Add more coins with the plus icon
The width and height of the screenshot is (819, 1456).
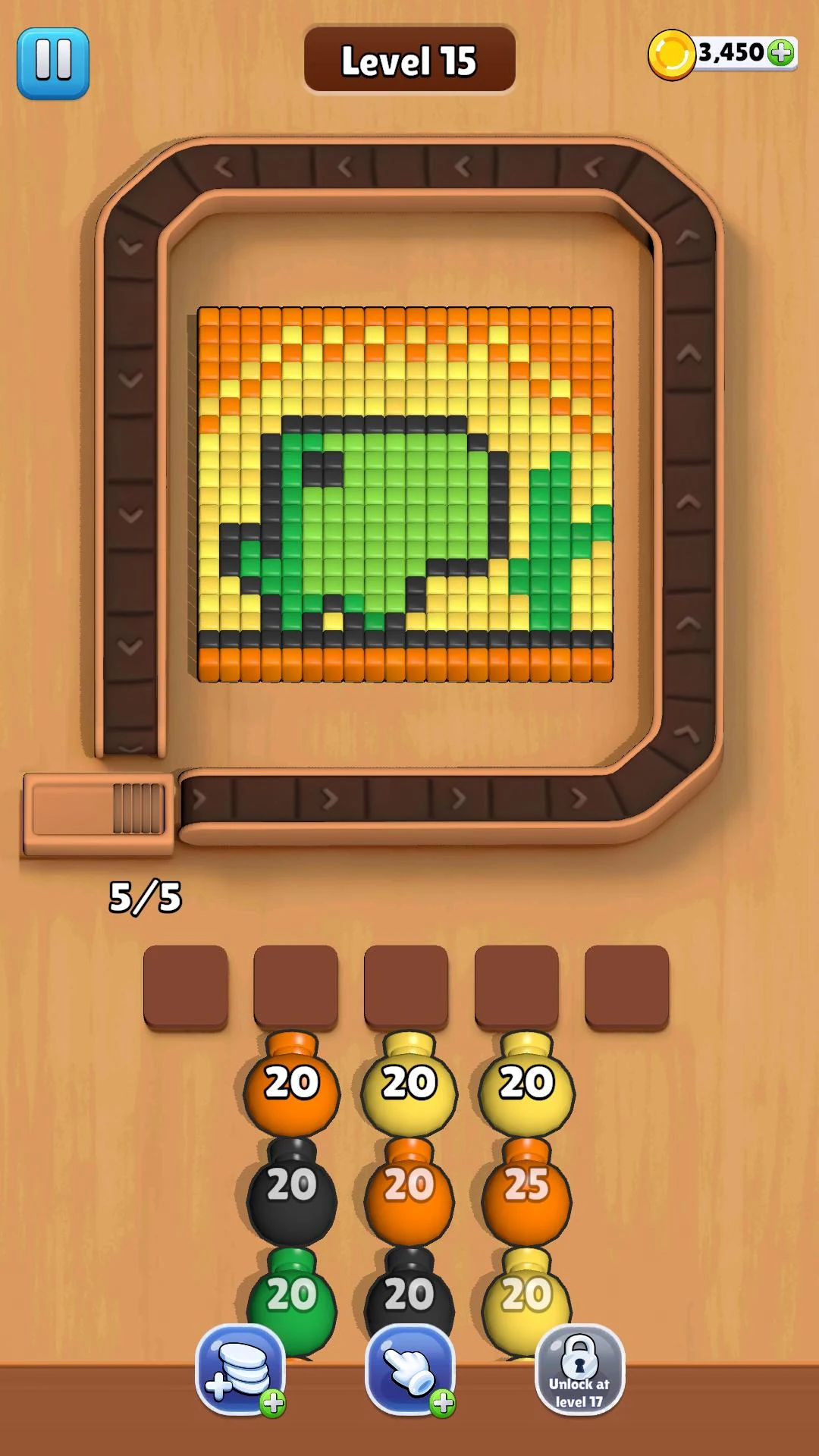pyautogui.click(x=780, y=53)
